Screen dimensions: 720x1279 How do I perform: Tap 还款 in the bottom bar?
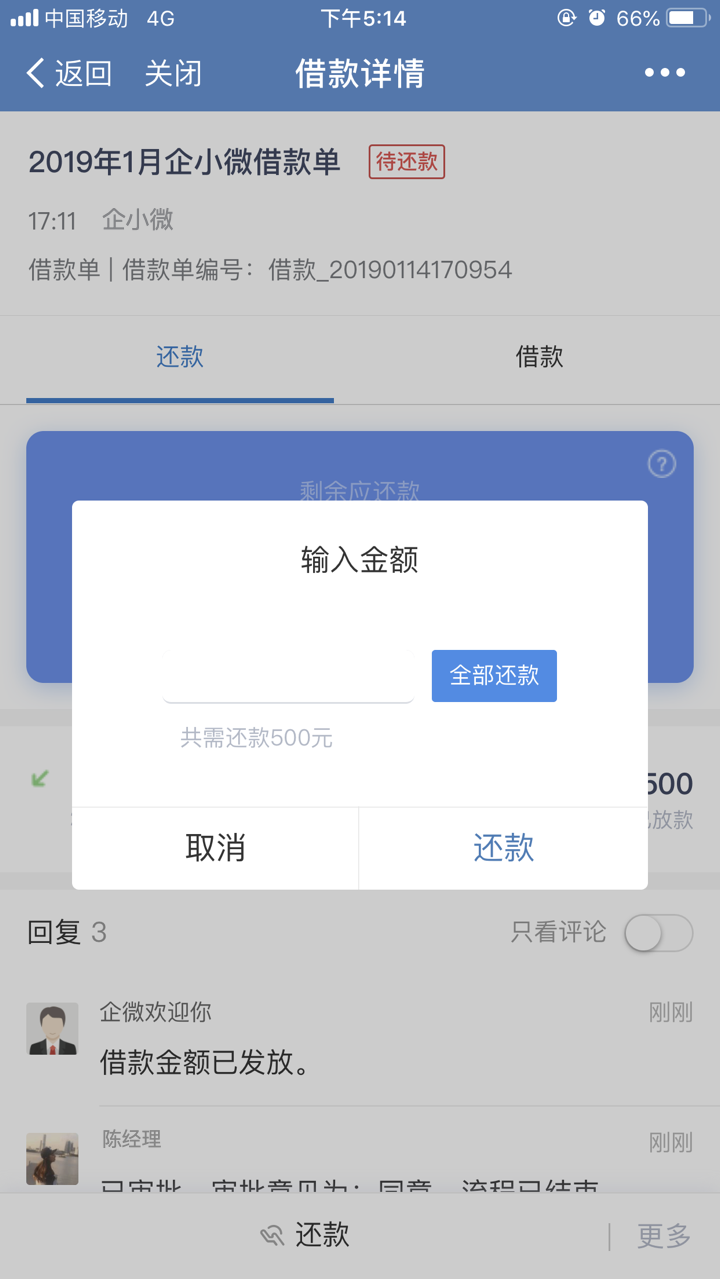pos(305,1235)
